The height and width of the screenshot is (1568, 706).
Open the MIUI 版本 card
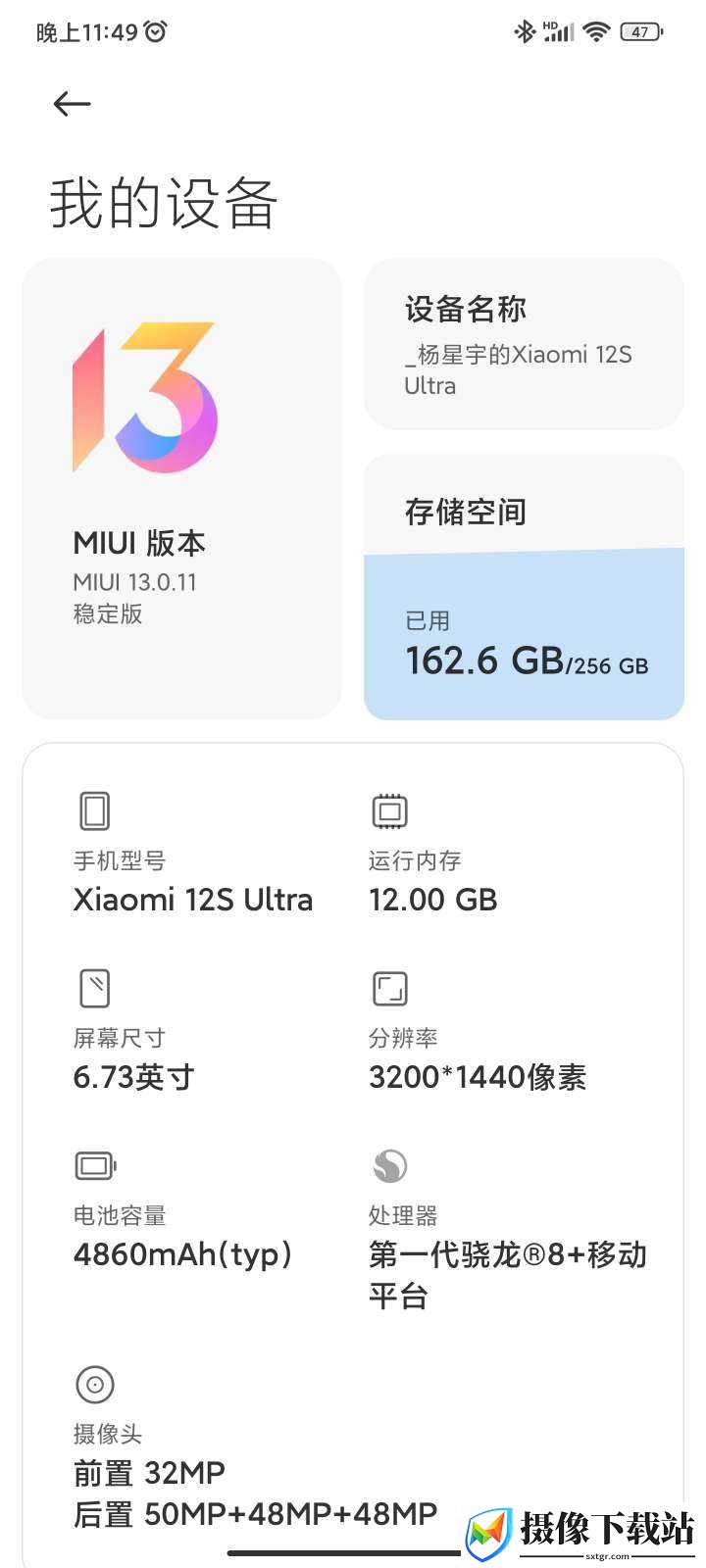click(182, 489)
